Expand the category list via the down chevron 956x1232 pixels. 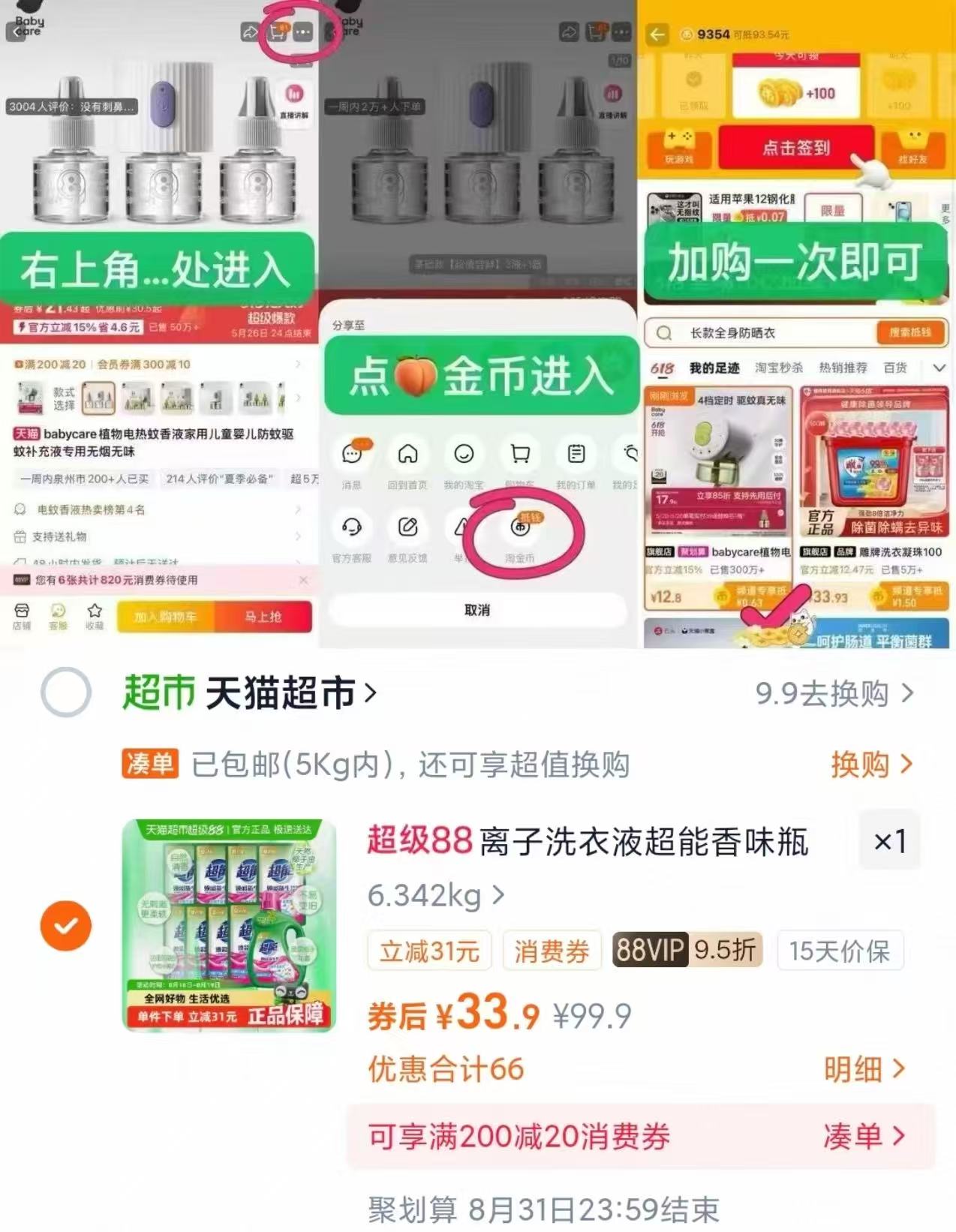[939, 368]
